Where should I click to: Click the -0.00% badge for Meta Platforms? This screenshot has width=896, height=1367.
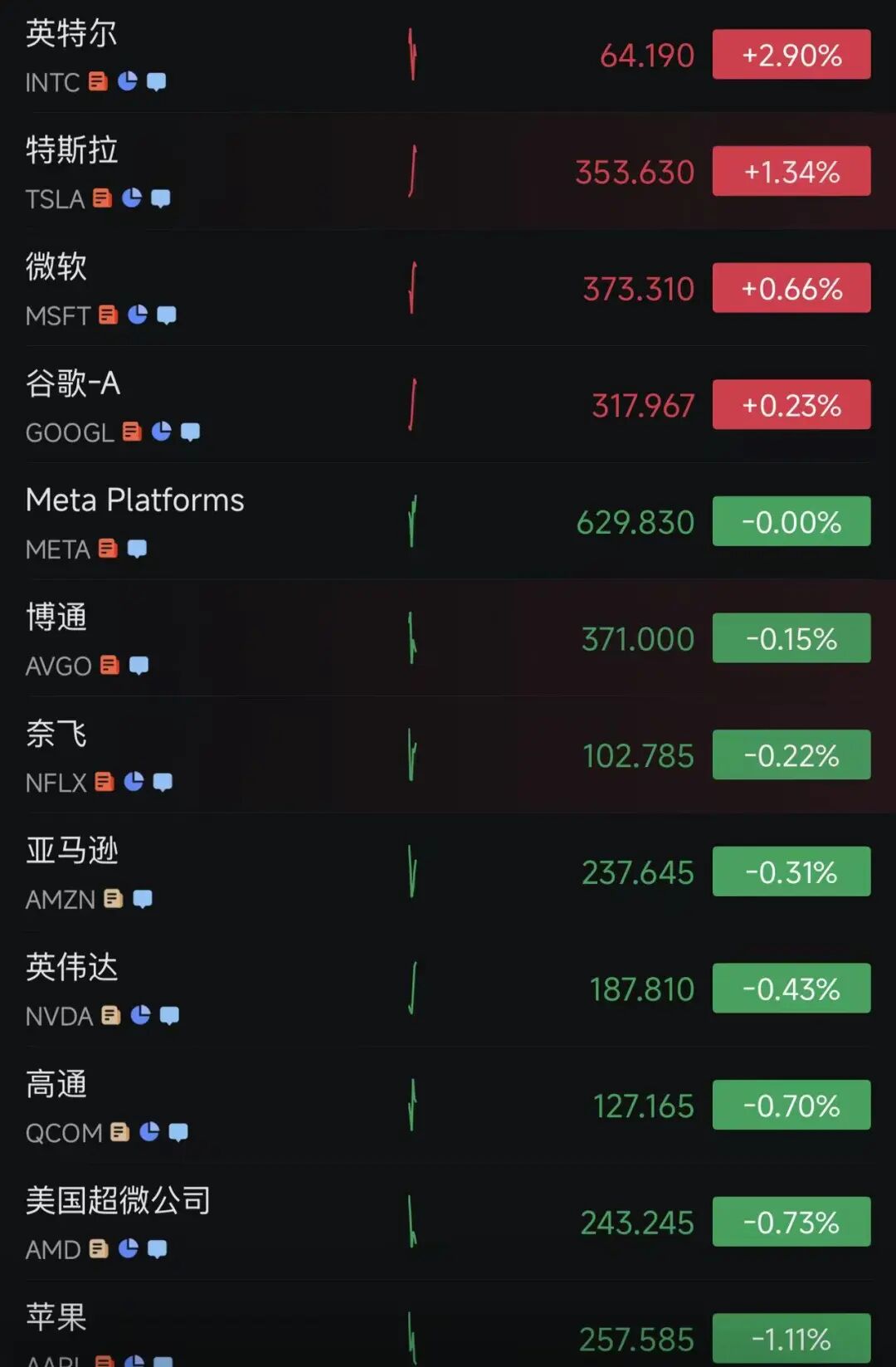[x=791, y=521]
